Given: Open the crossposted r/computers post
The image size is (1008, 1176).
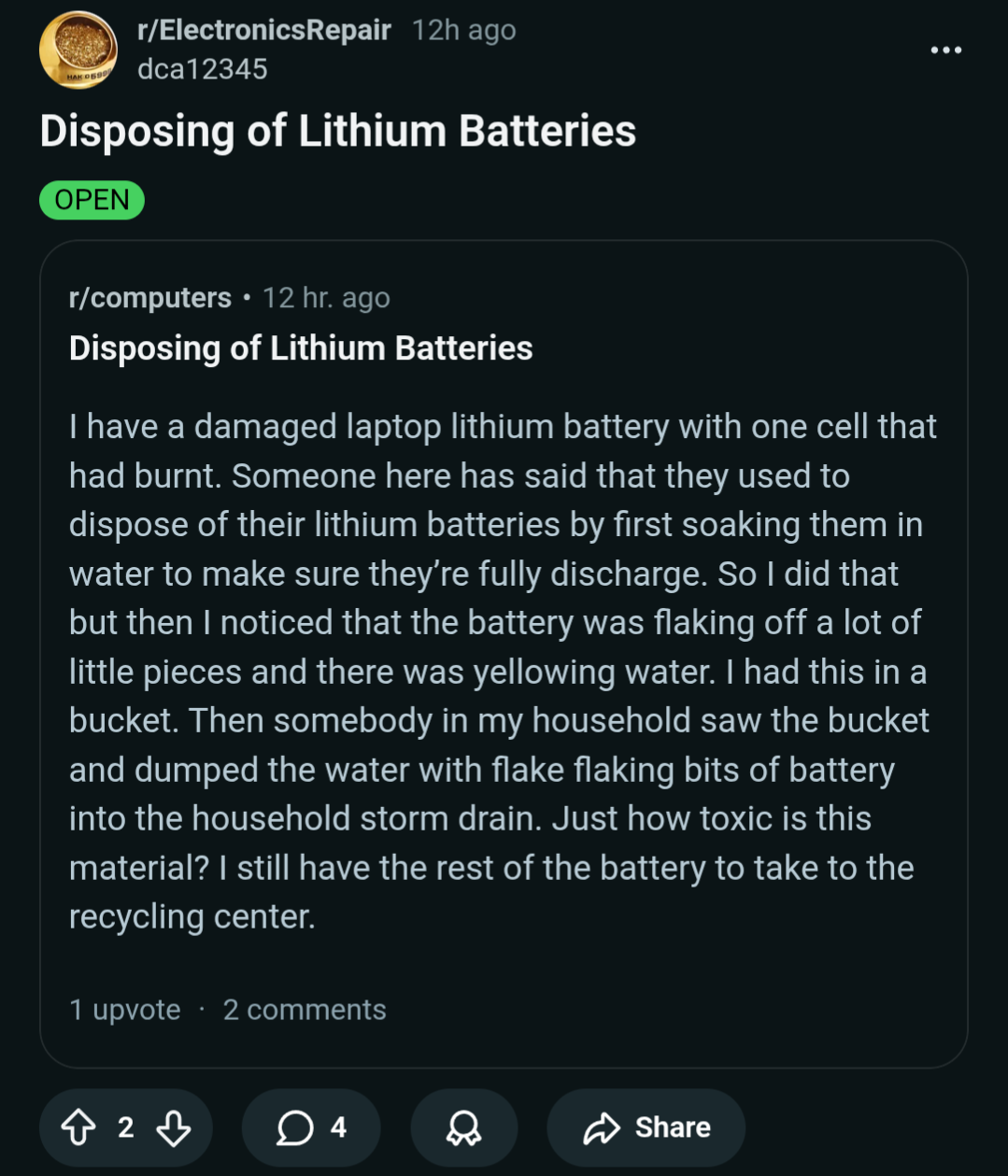Looking at the screenshot, I should (x=503, y=654).
